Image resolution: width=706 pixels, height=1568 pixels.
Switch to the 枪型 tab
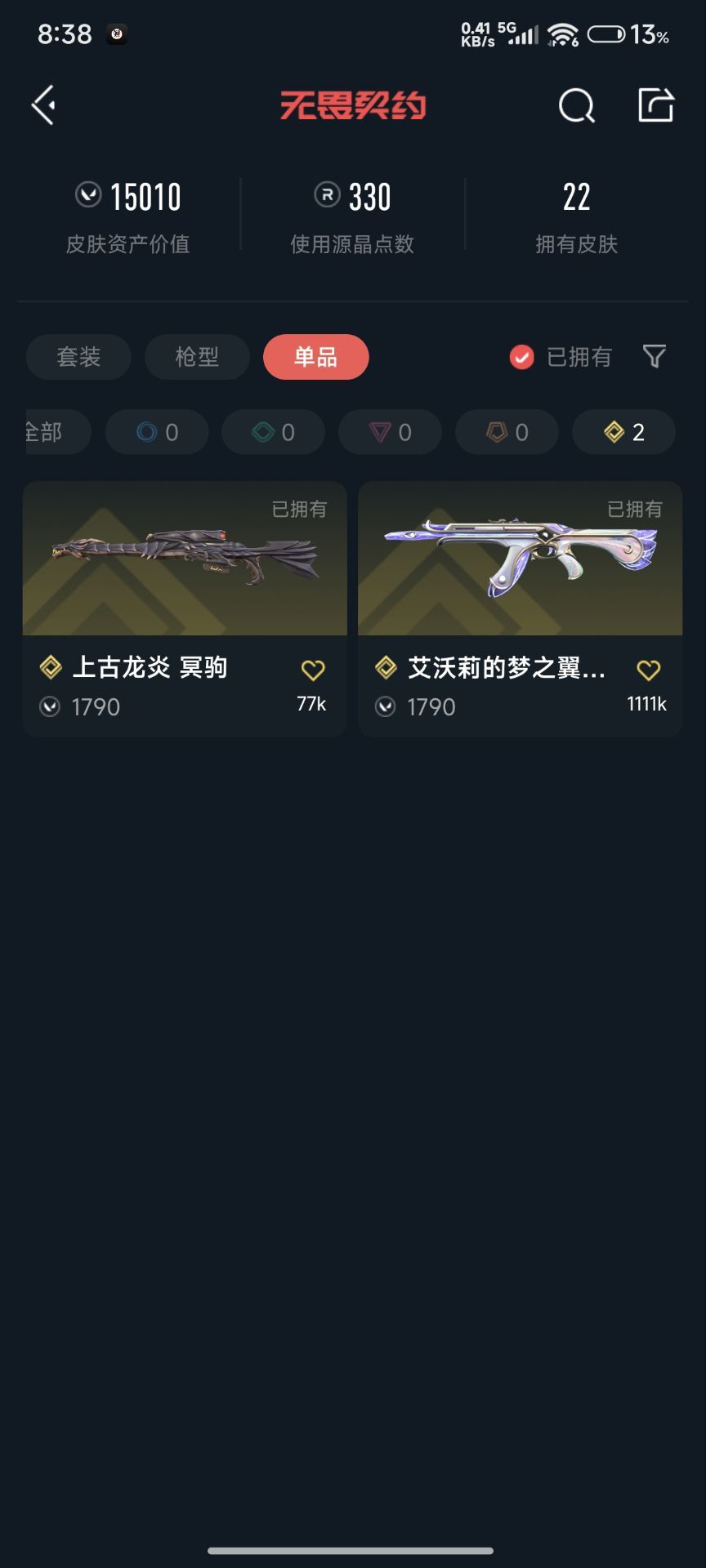tap(197, 357)
